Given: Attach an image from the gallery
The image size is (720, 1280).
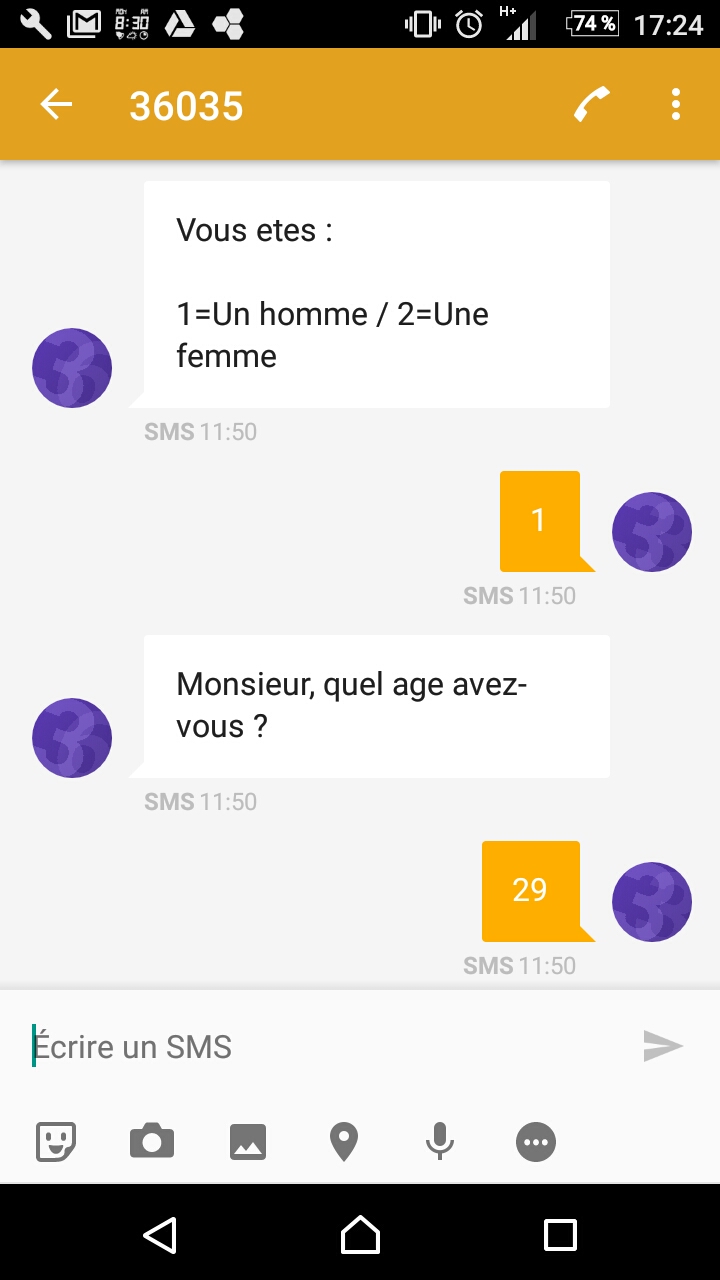Looking at the screenshot, I should point(247,1141).
